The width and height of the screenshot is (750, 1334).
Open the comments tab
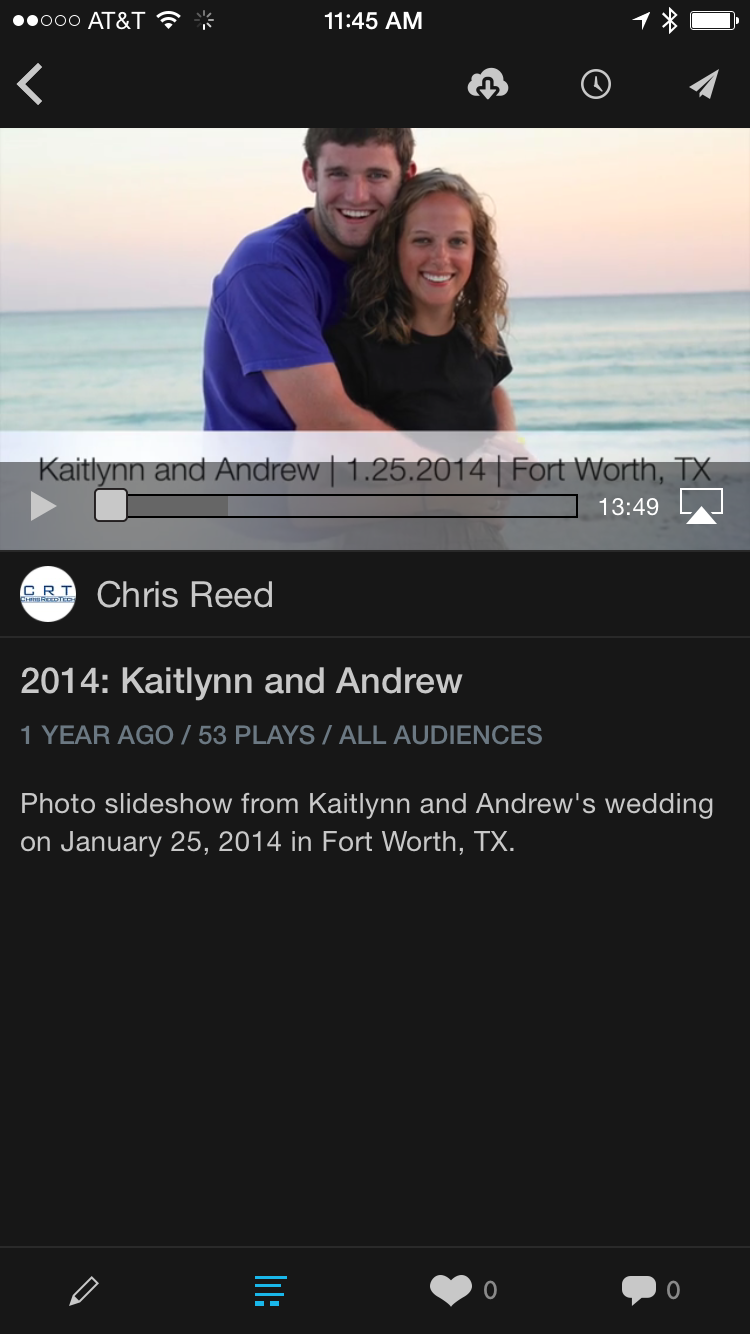638,1290
